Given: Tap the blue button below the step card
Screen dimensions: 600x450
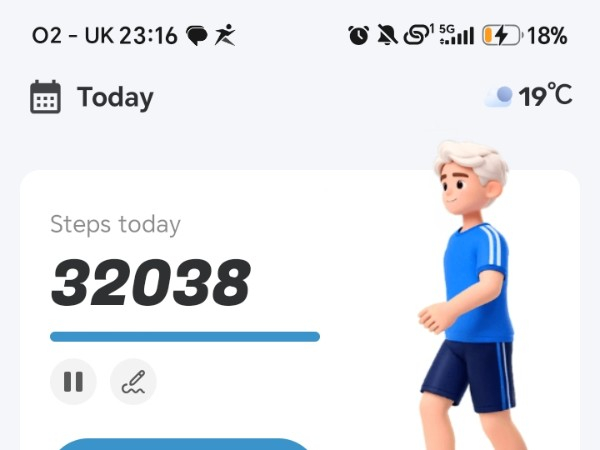Looking at the screenshot, I should coord(183,444).
